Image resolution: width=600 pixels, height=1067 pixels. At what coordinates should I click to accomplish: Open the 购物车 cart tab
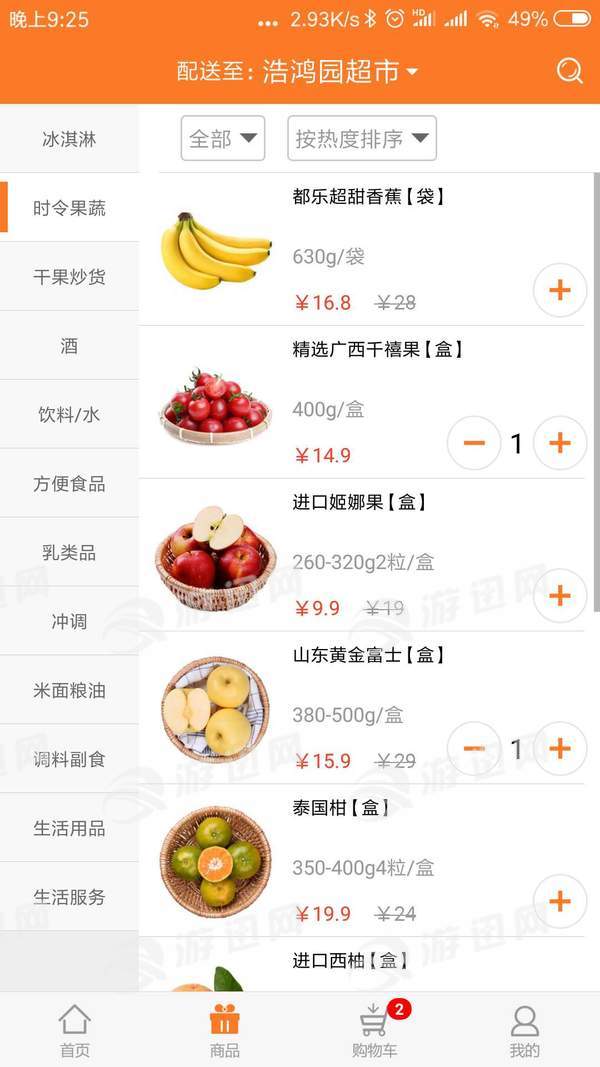[x=374, y=1030]
